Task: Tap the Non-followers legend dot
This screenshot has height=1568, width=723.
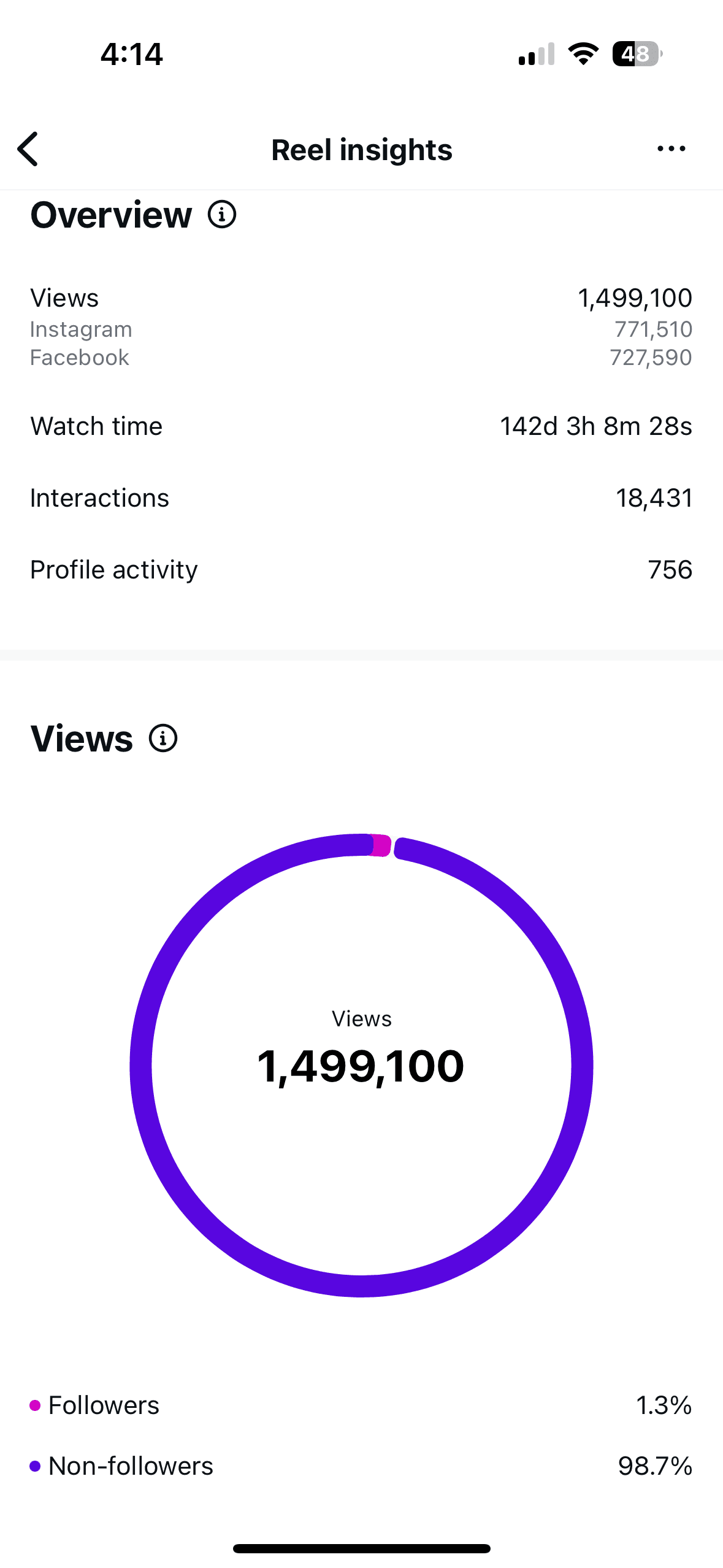Action: [34, 1466]
